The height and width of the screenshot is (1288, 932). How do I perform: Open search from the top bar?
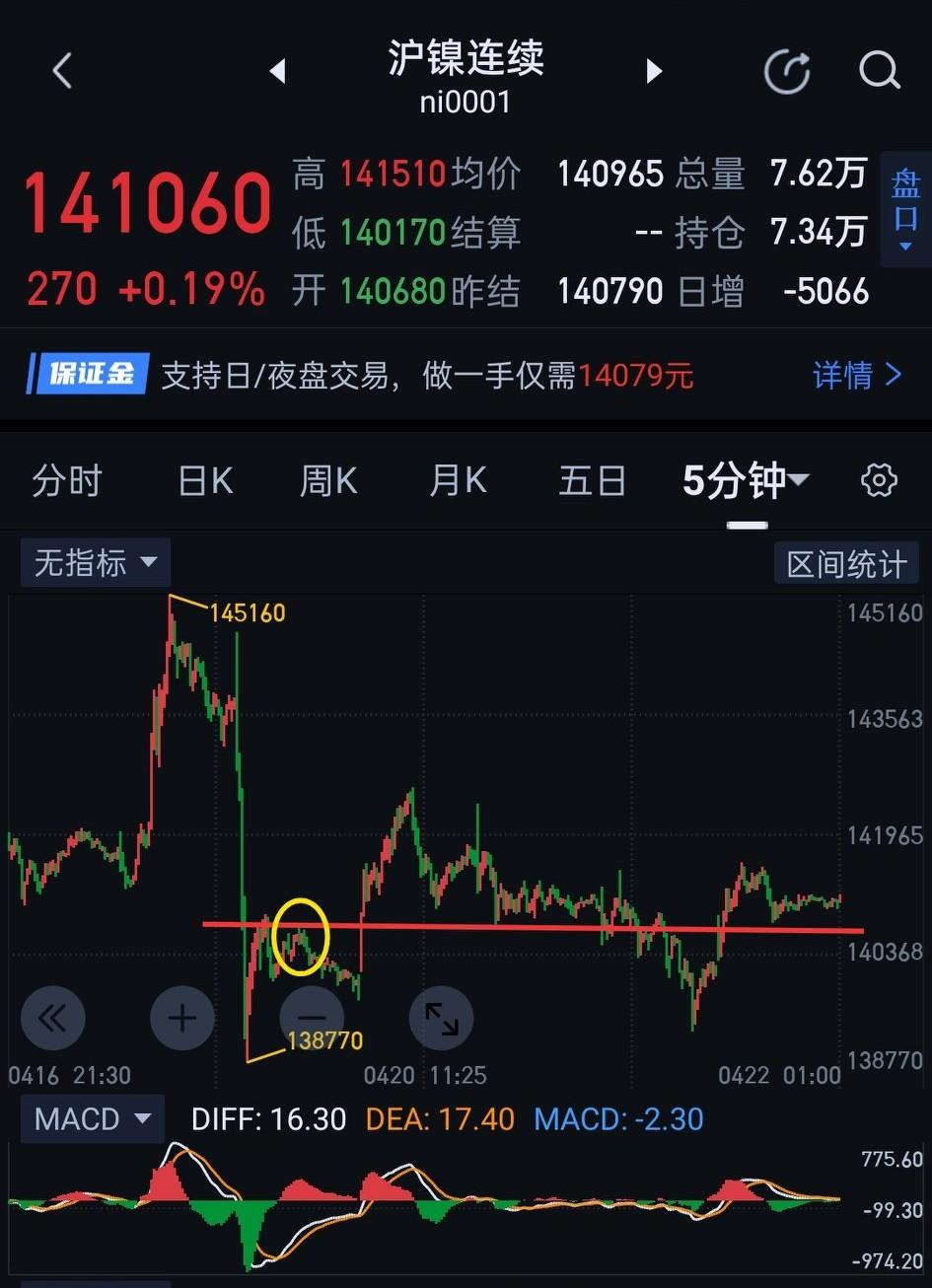[x=878, y=71]
